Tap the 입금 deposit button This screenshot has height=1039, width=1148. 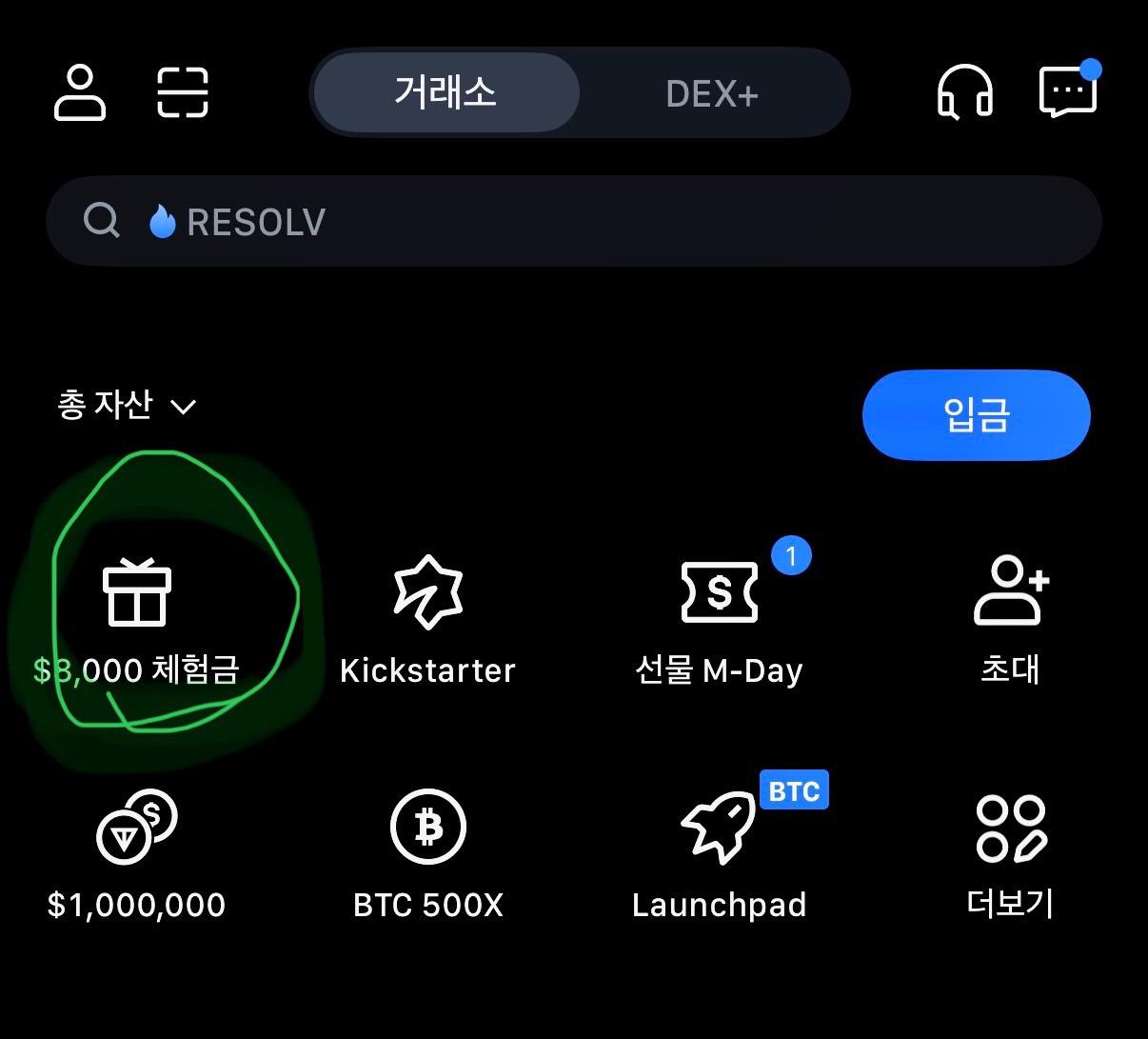point(976,415)
